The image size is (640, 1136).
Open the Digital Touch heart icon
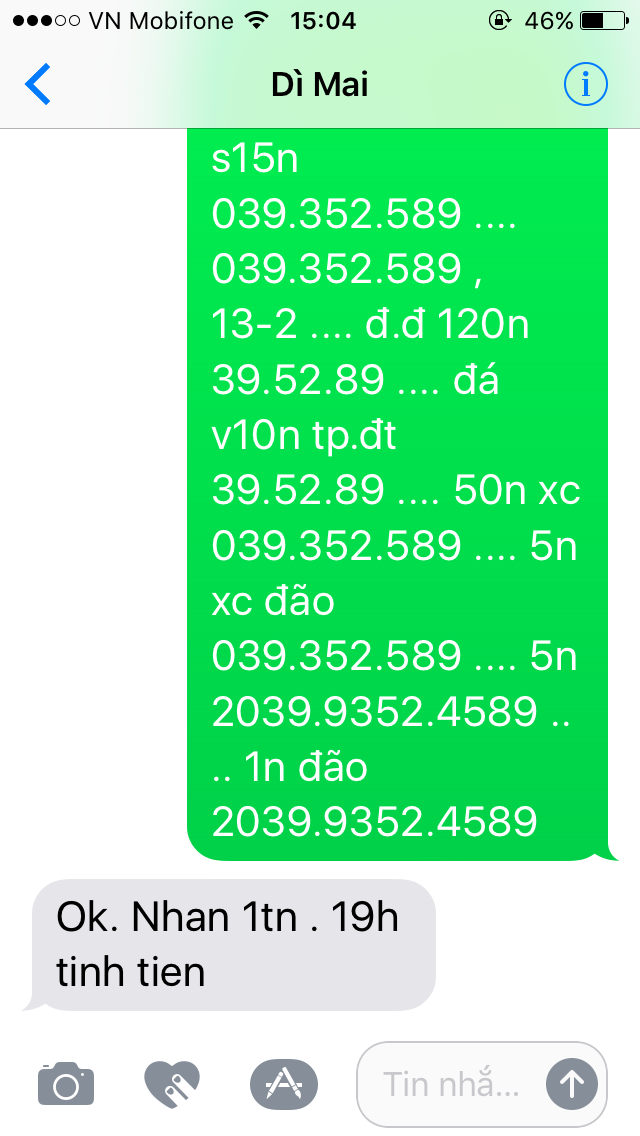pos(172,1082)
